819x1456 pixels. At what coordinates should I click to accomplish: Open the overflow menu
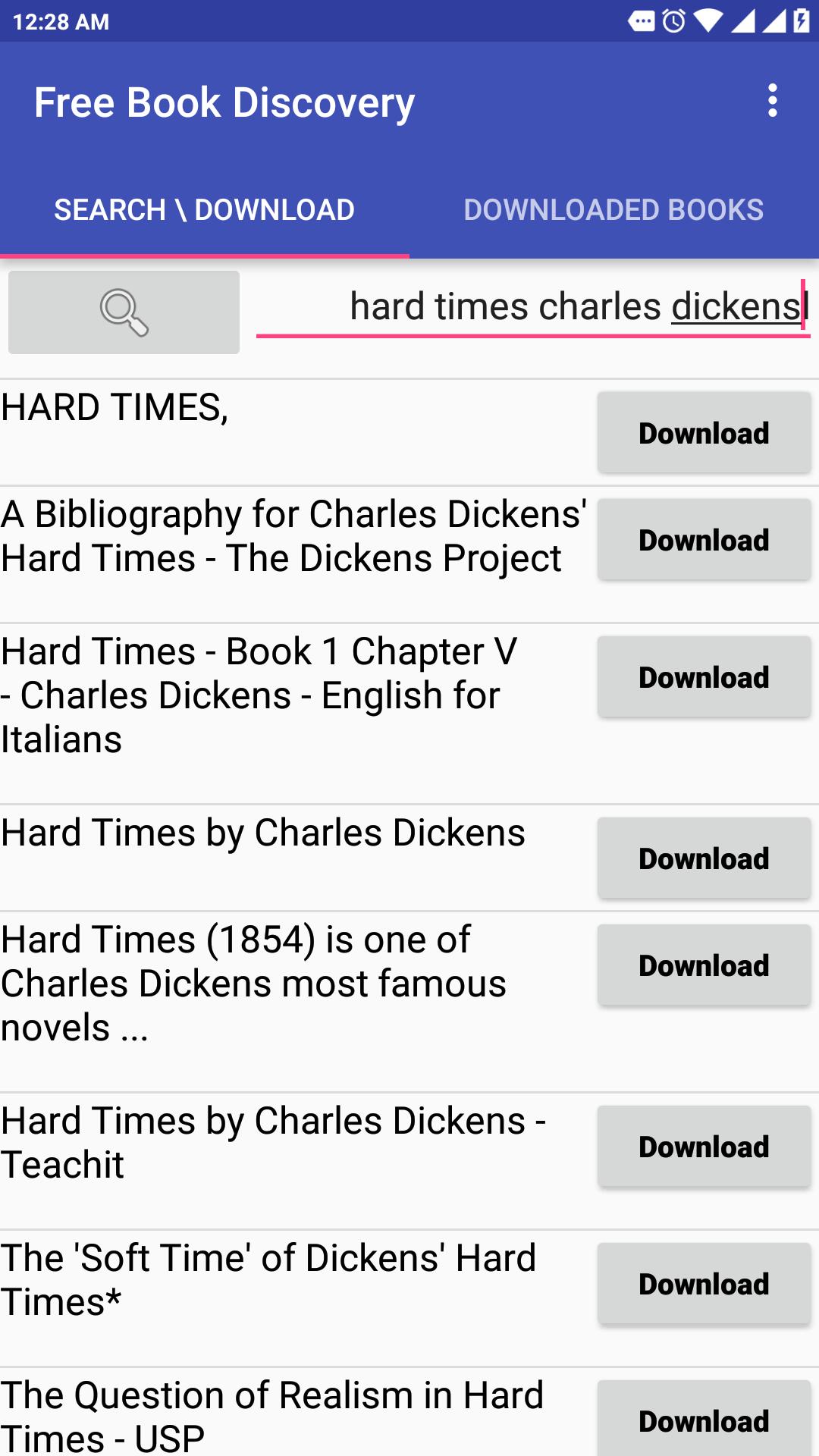point(772,101)
